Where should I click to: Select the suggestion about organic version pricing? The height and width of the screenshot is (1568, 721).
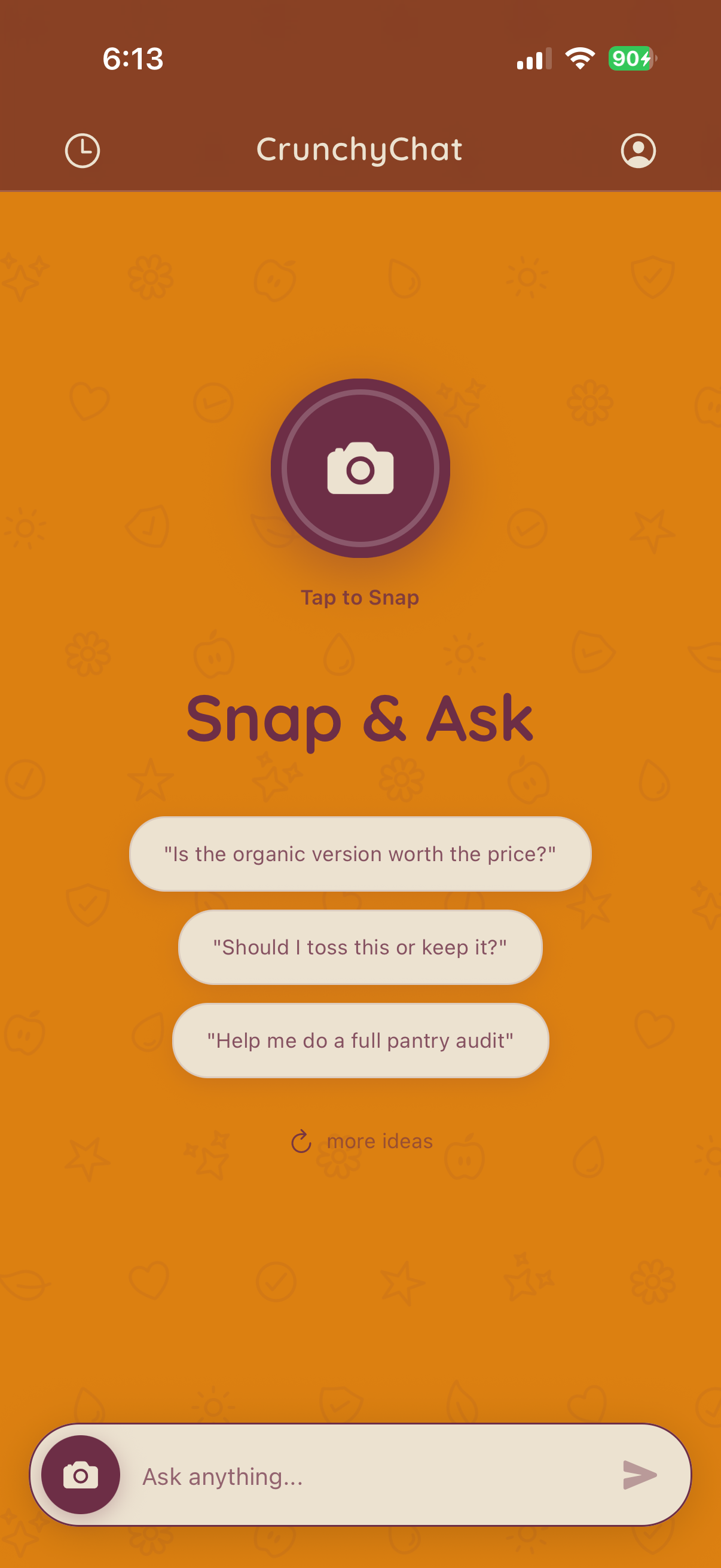tap(360, 853)
